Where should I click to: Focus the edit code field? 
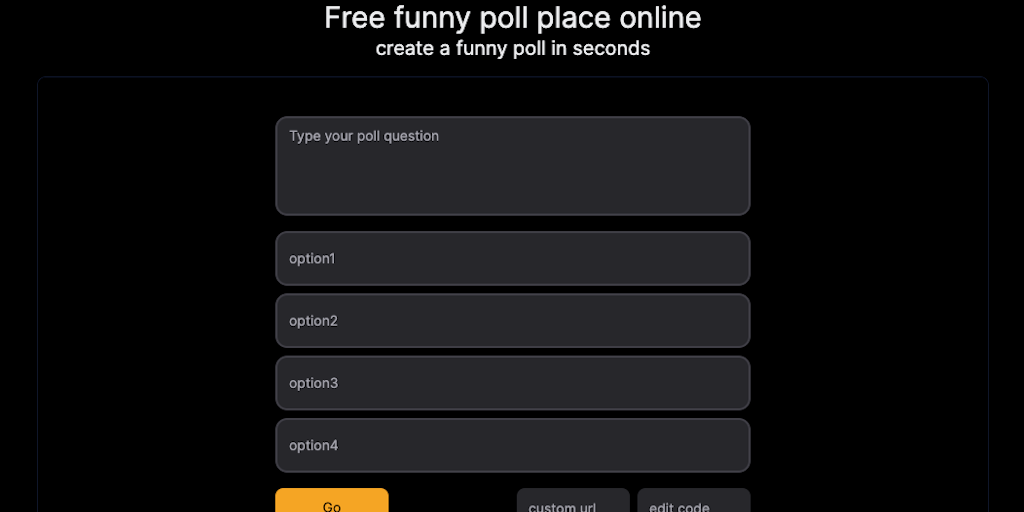[693, 503]
